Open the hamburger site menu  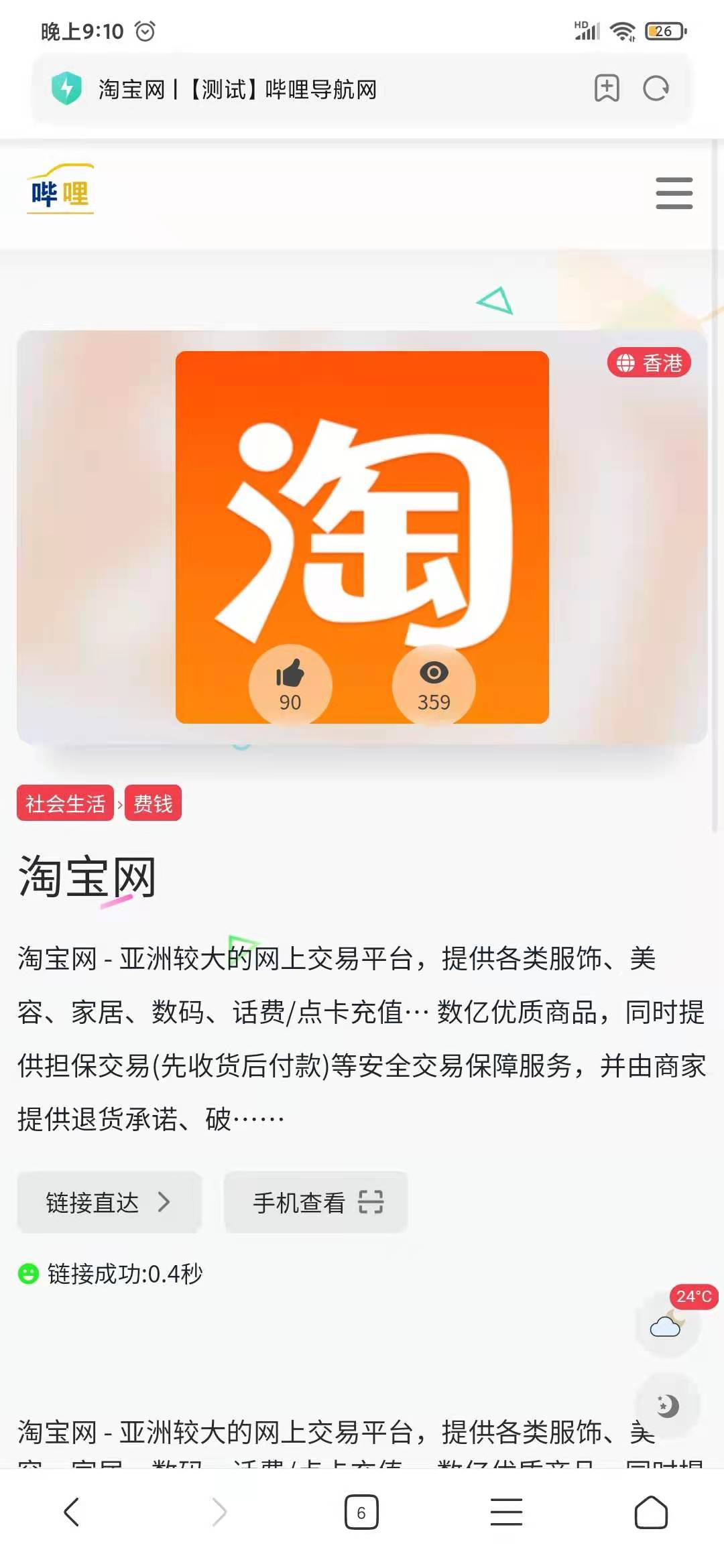pyautogui.click(x=674, y=193)
